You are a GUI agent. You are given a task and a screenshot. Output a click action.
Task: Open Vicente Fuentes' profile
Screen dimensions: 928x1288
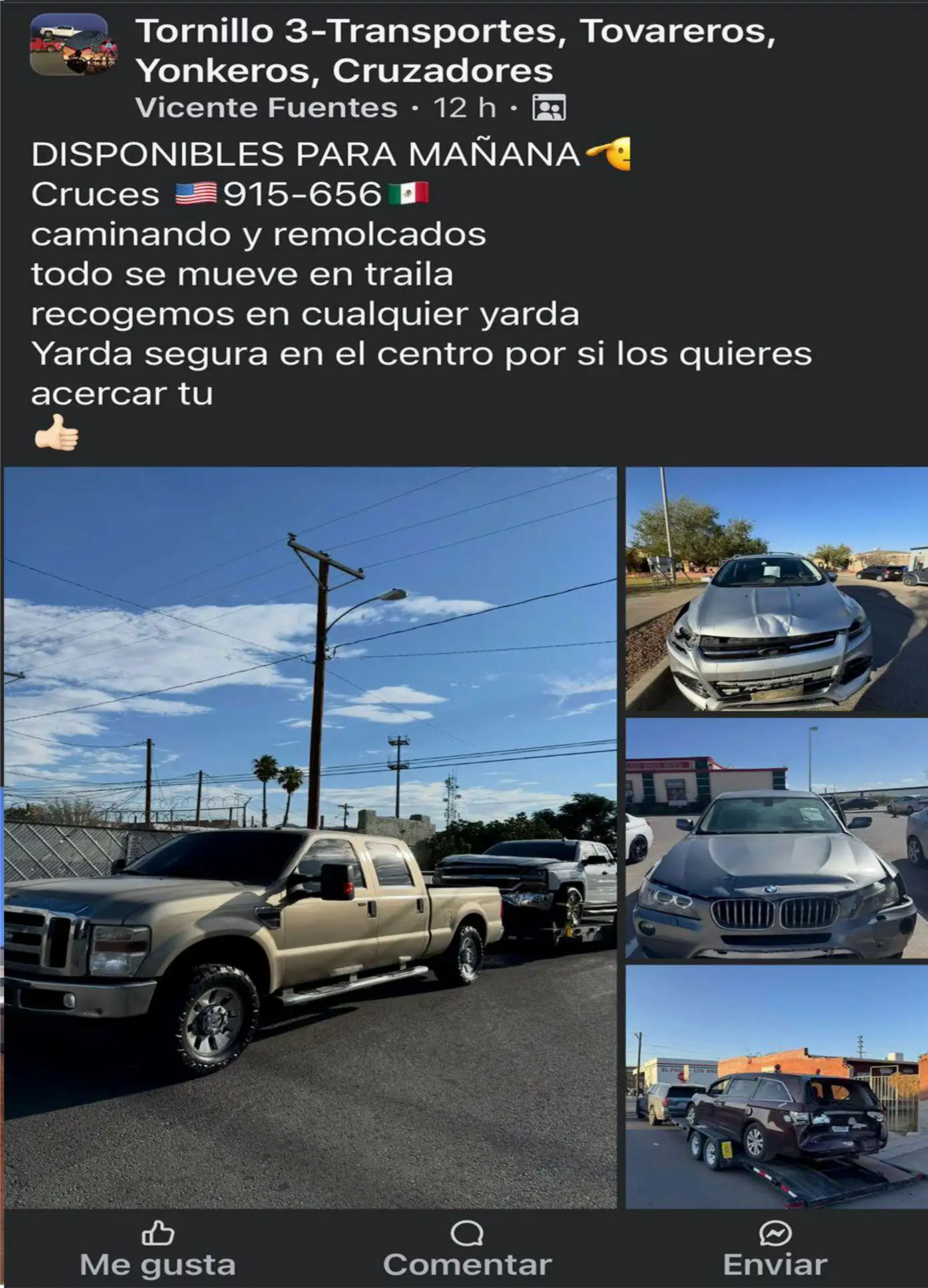266,107
